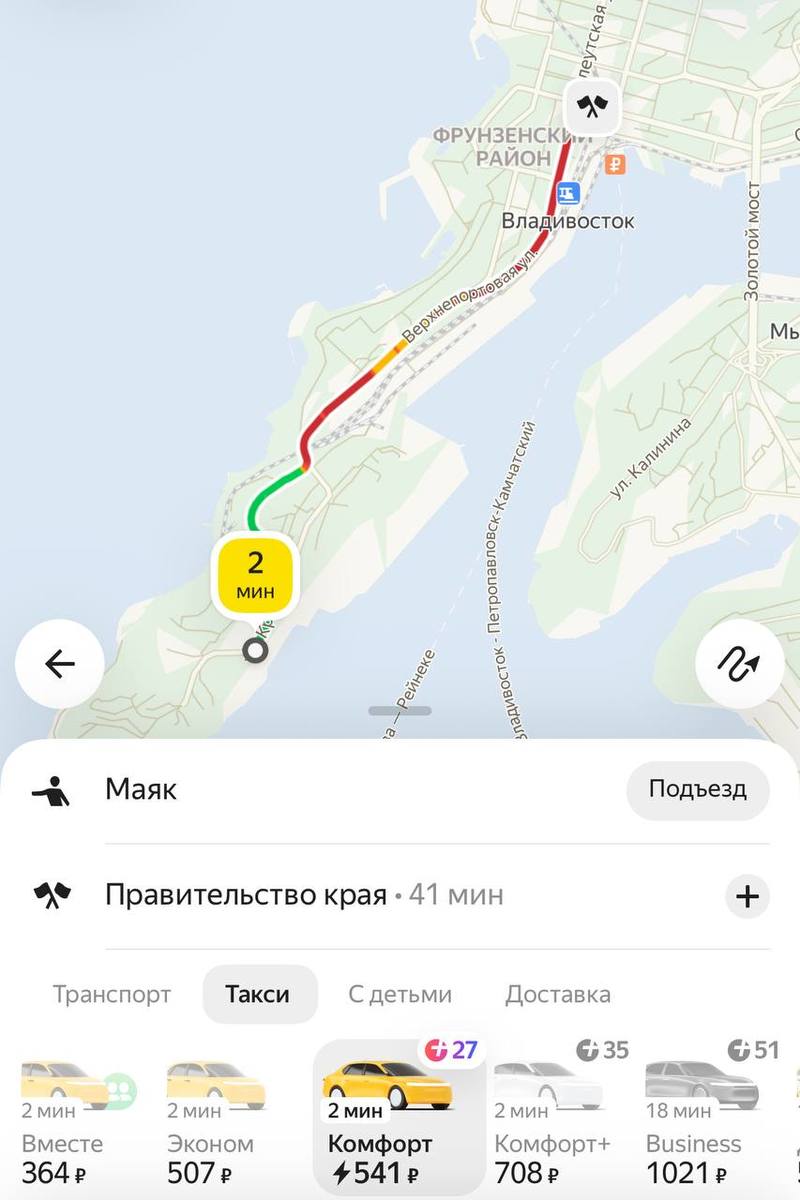800x1200 pixels.
Task: Tap the Подъезд entrance button
Action: [x=697, y=790]
